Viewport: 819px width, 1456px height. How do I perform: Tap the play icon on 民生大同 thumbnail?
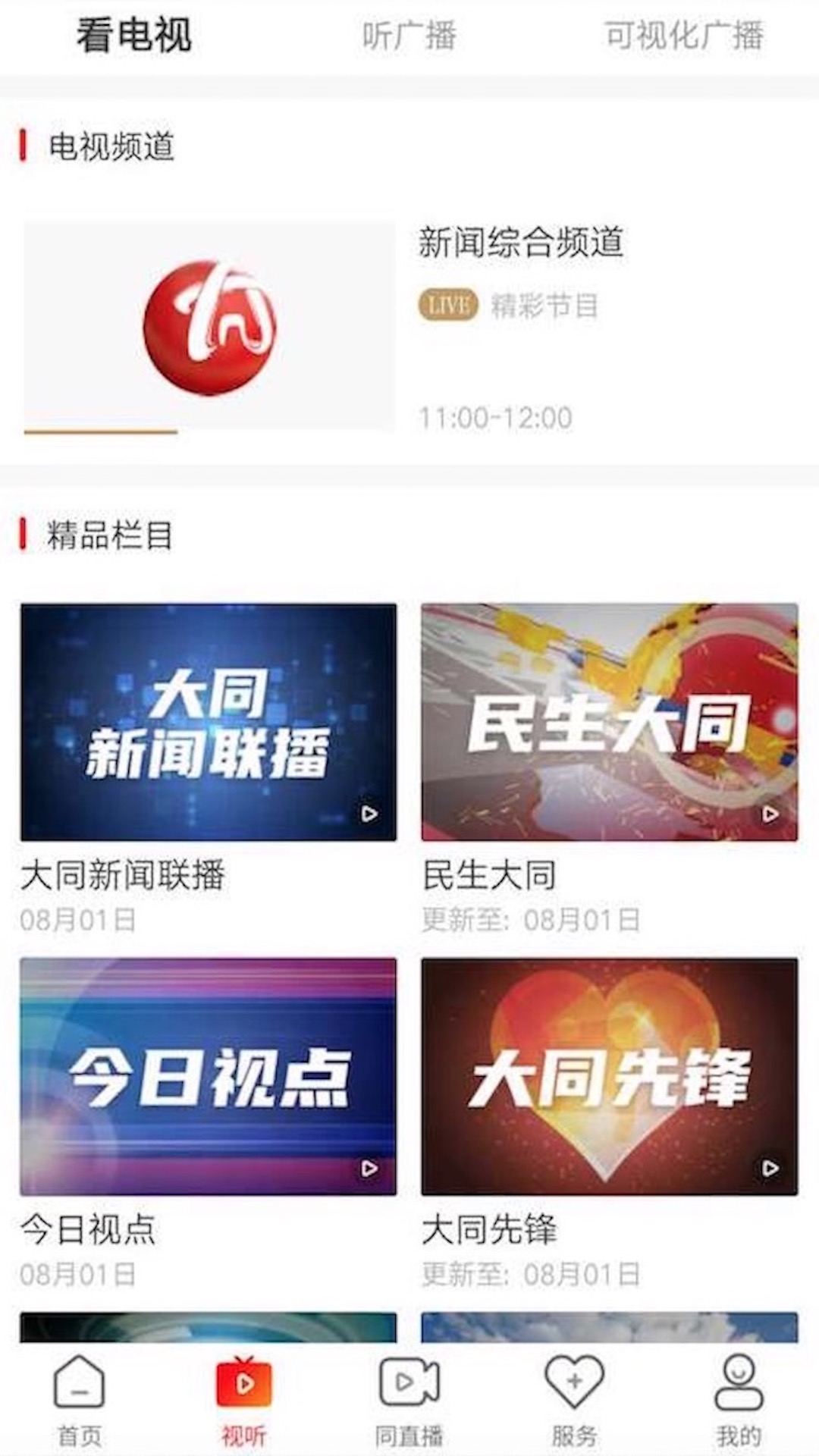click(x=768, y=814)
